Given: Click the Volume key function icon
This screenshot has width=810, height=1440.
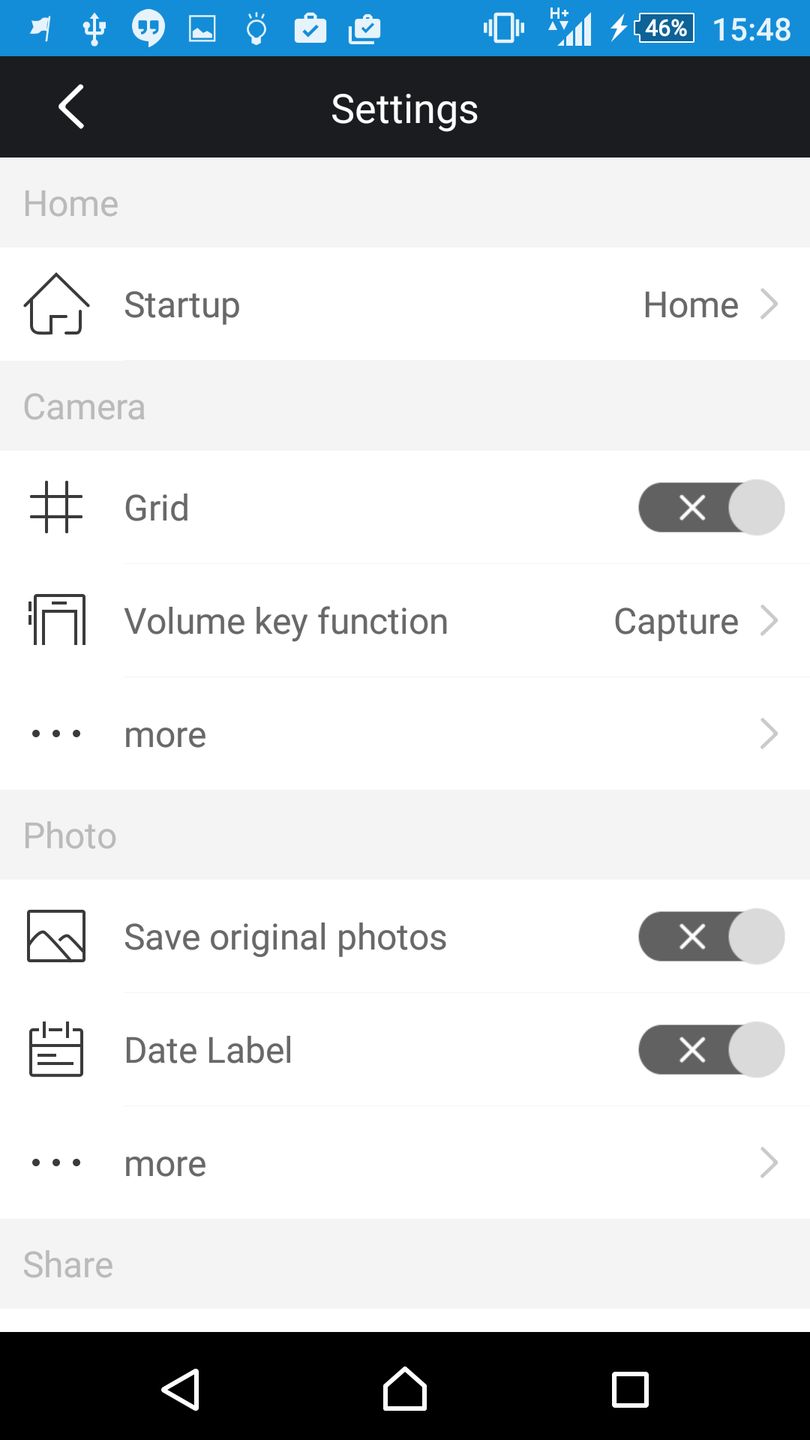Looking at the screenshot, I should coord(56,620).
